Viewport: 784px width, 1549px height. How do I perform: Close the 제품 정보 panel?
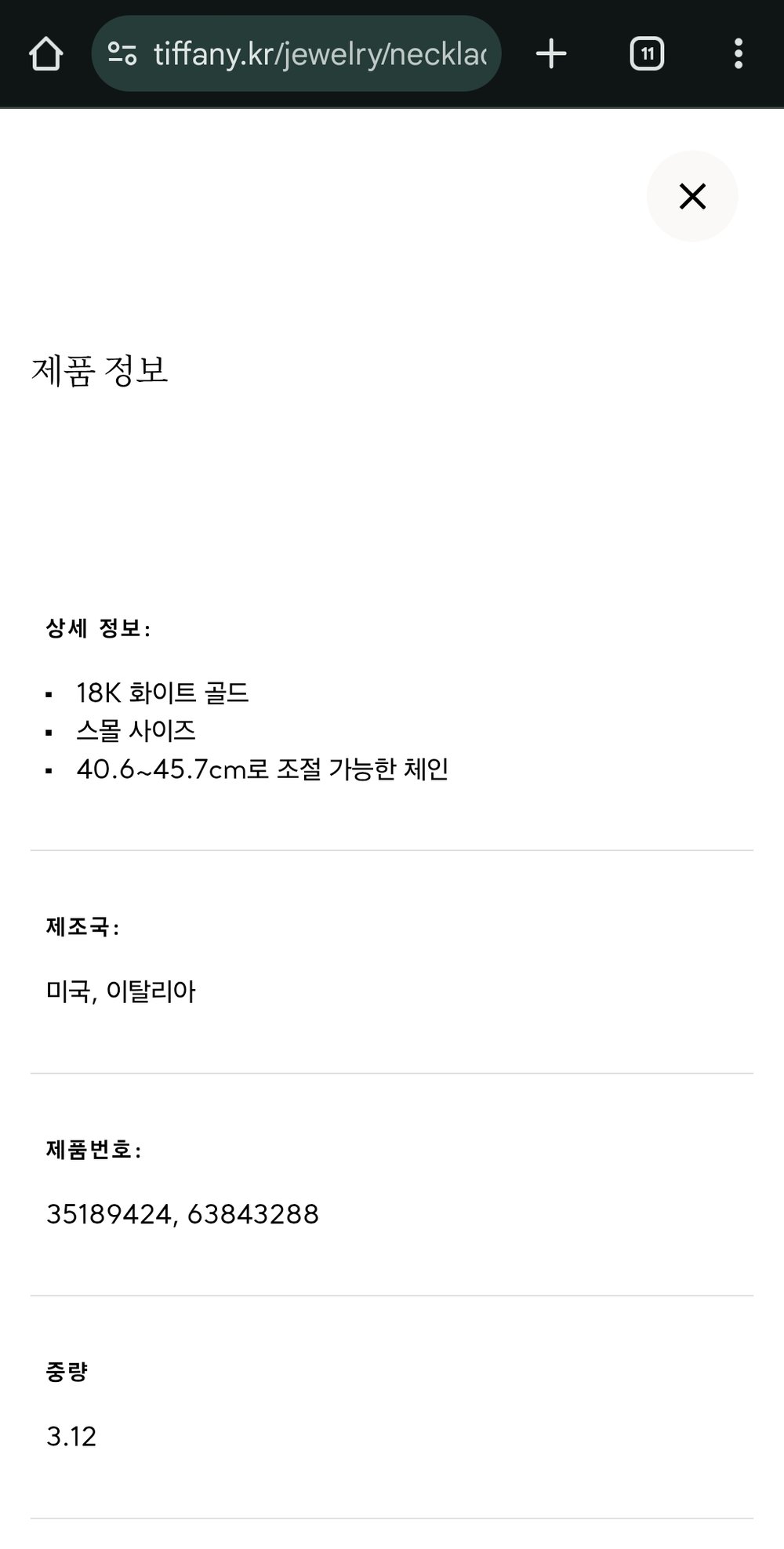pyautogui.click(x=691, y=196)
